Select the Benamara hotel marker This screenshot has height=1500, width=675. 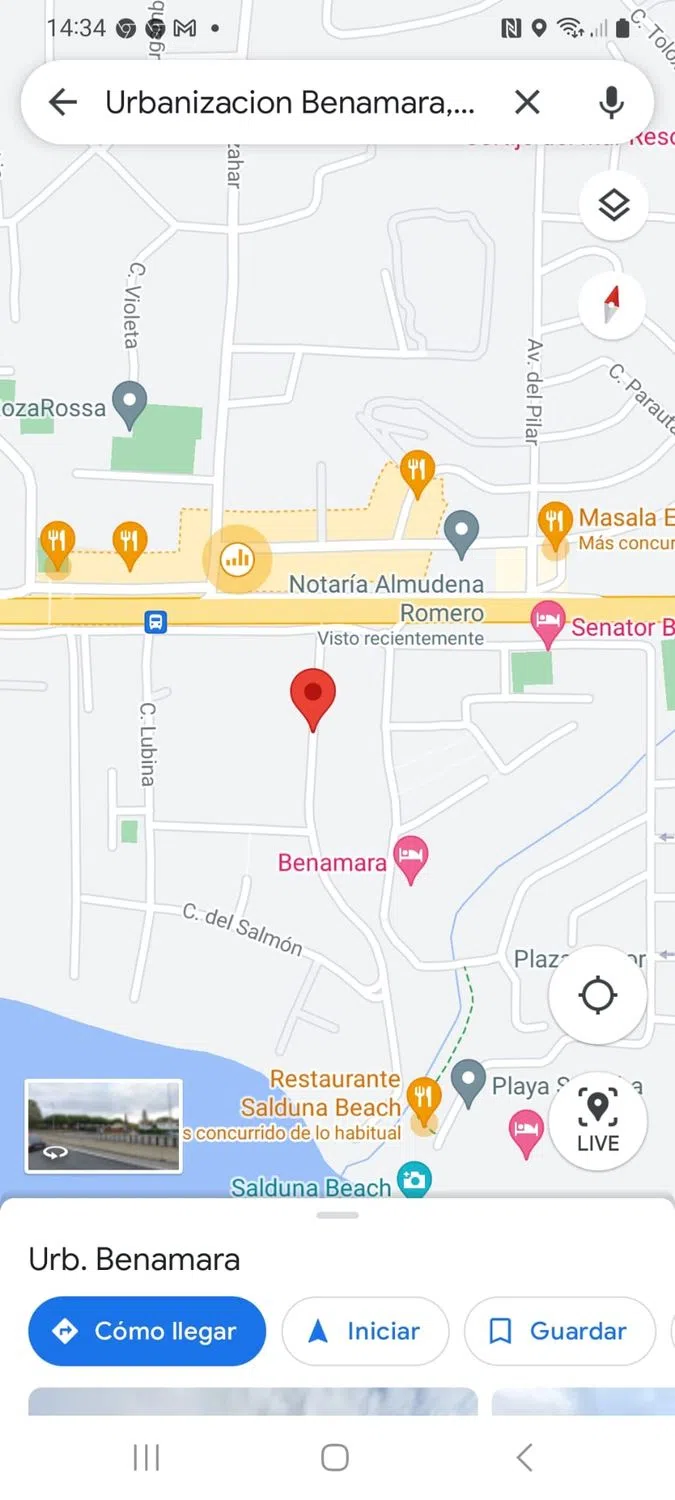pos(410,858)
